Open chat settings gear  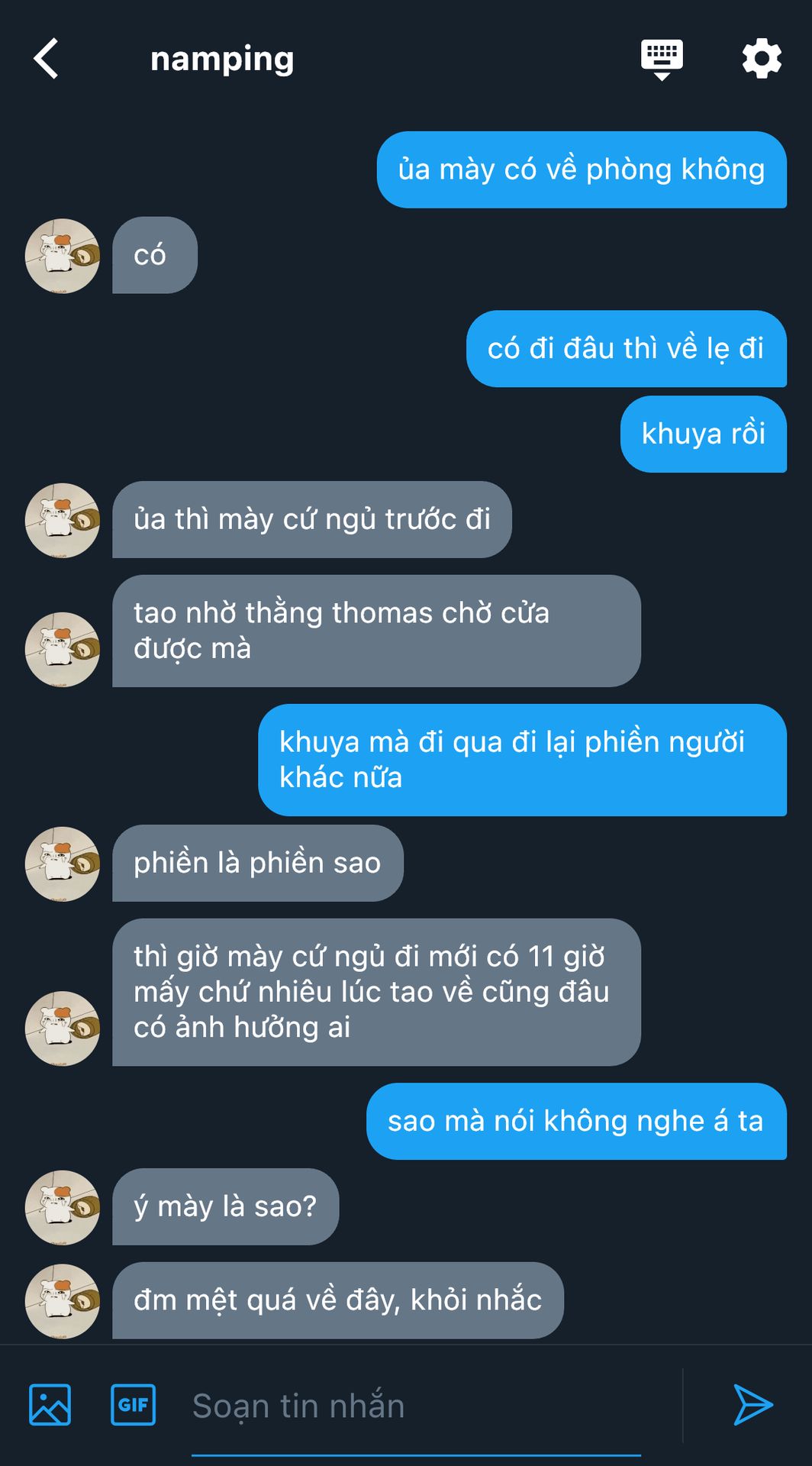pos(762,59)
